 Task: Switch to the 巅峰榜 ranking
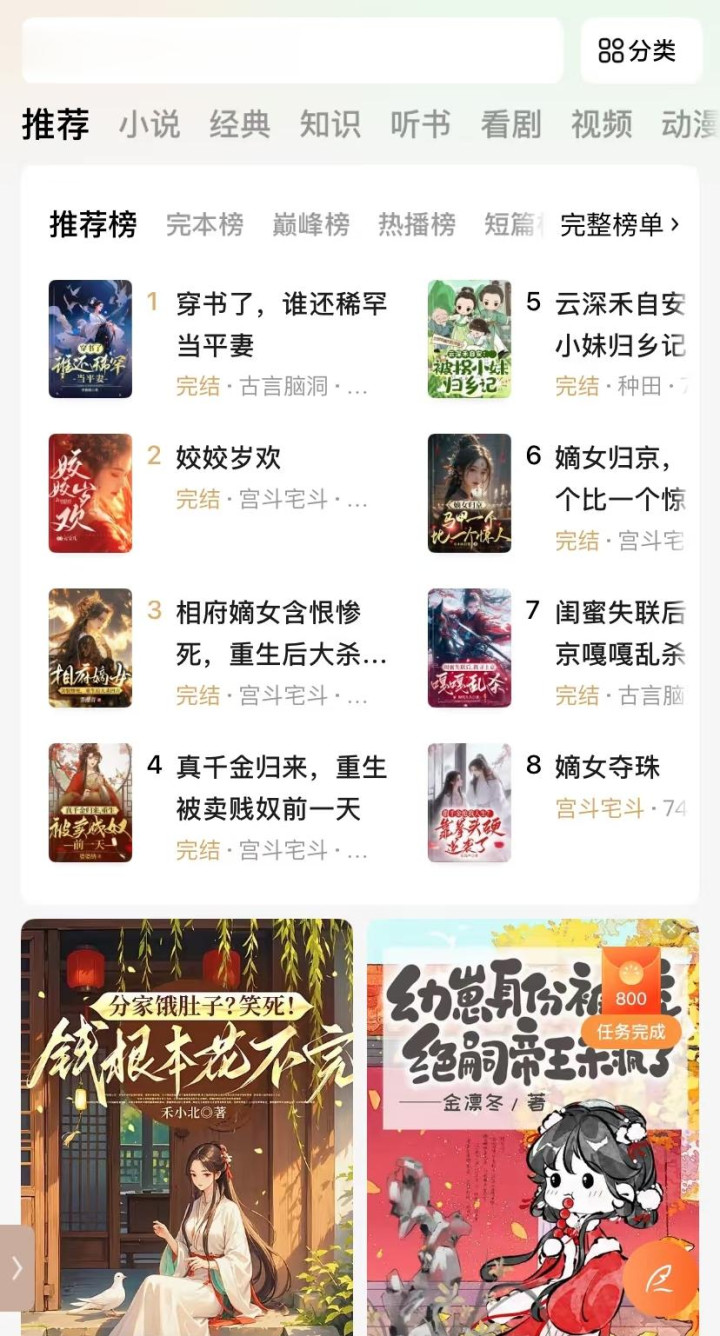tap(311, 225)
